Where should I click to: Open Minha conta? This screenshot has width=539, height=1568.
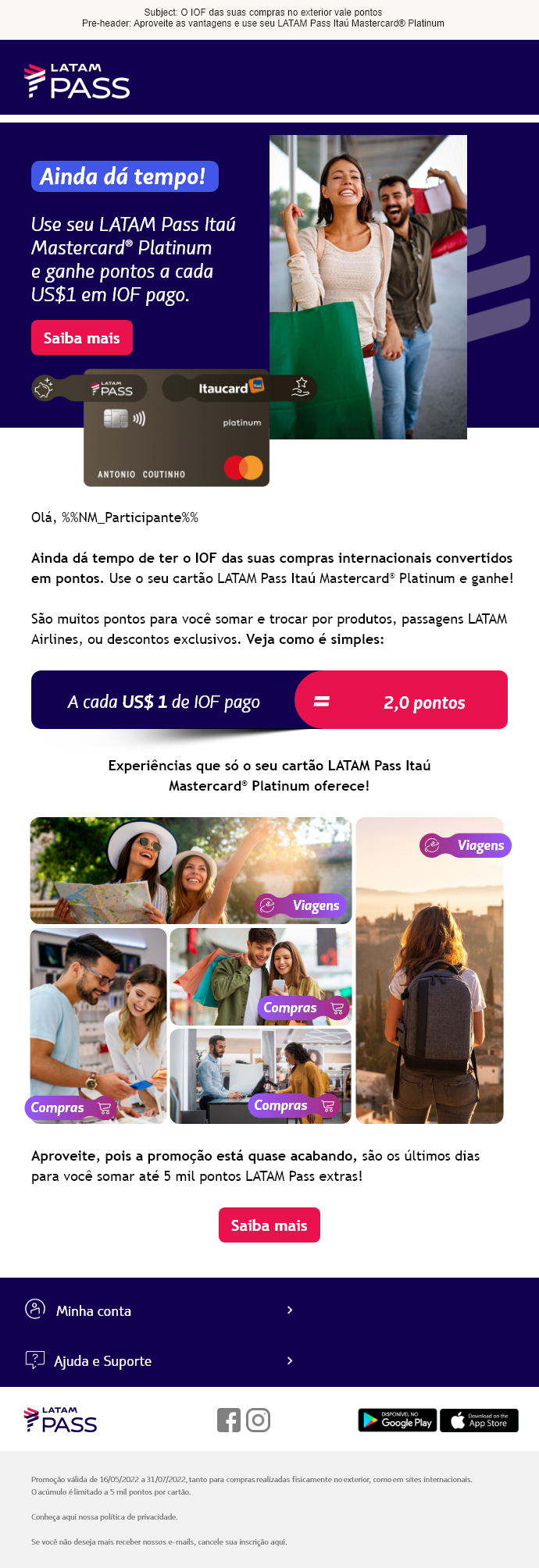pyautogui.click(x=93, y=1311)
